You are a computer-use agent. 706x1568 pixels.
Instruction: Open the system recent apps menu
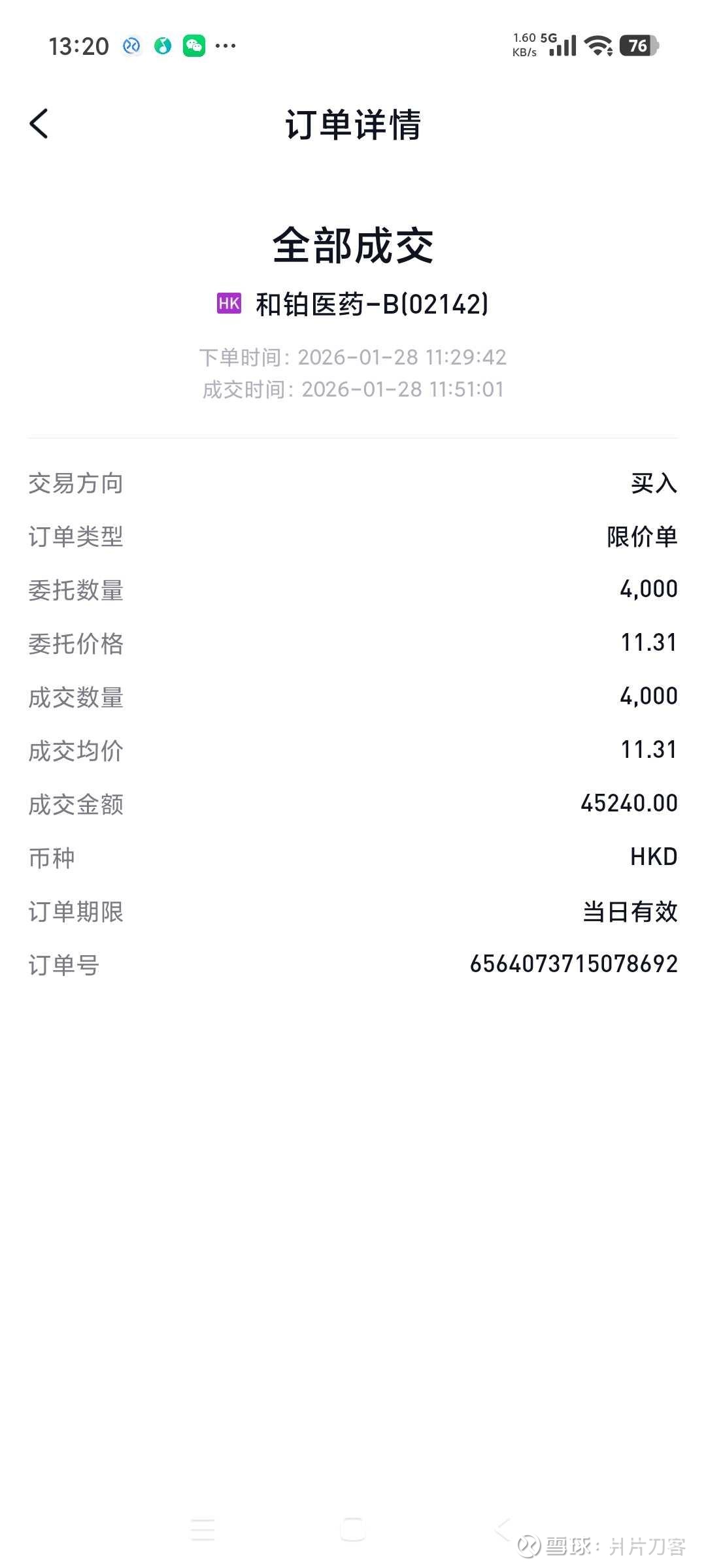[x=203, y=1529]
